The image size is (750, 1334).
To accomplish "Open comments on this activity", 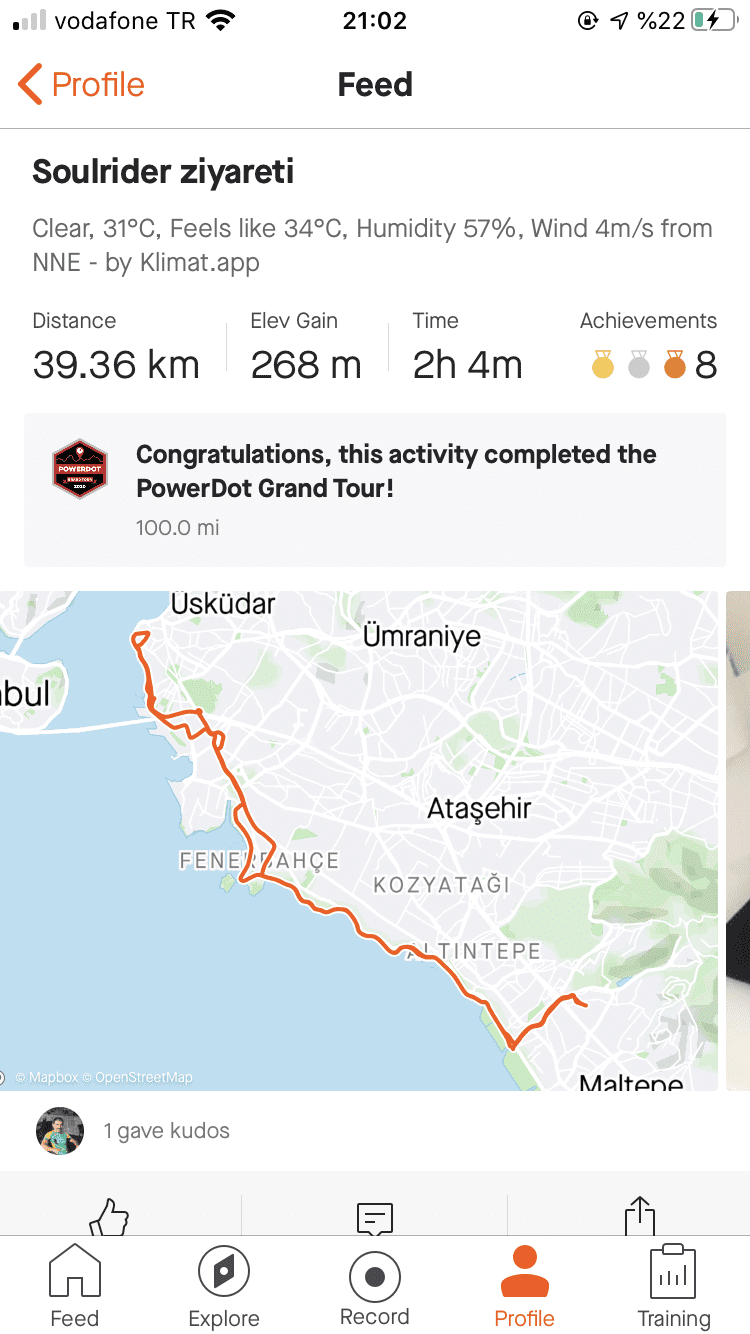I will point(375,1217).
